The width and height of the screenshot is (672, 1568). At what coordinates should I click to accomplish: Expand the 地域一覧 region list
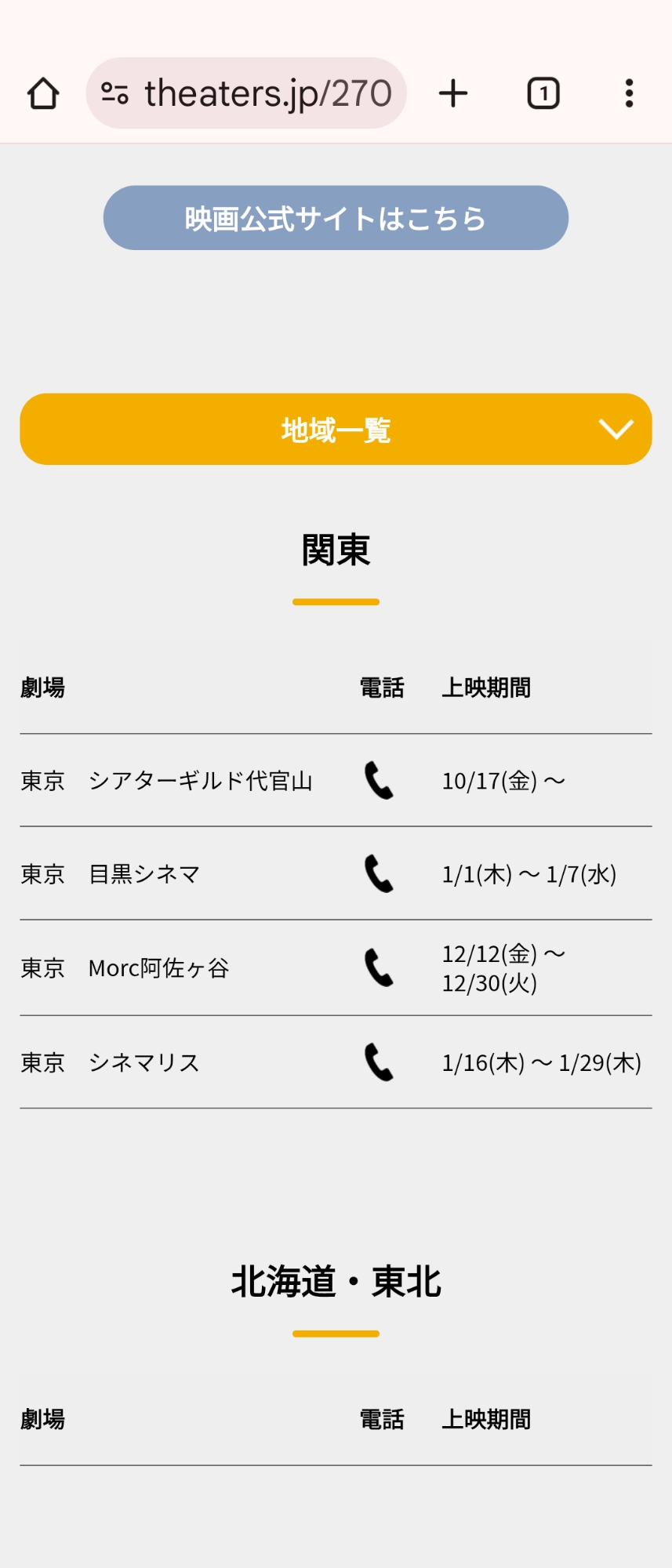point(336,429)
